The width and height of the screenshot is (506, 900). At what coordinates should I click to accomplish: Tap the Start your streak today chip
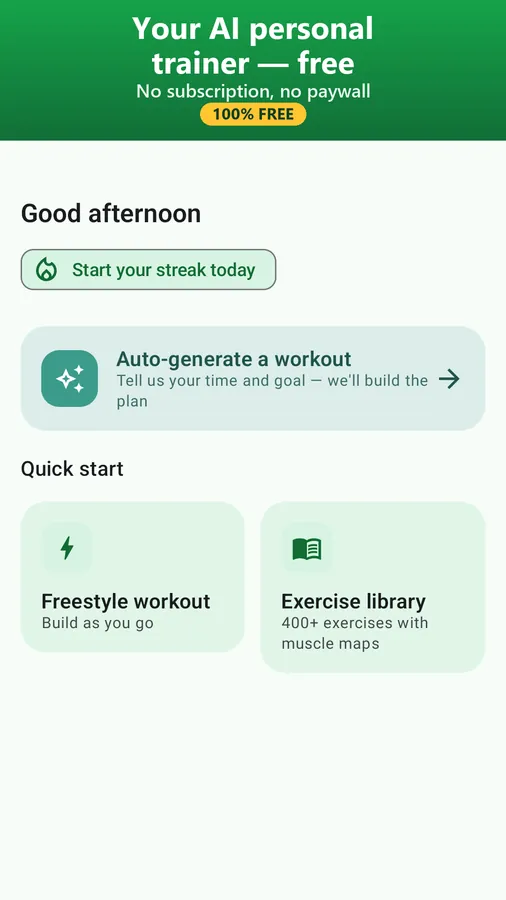coord(148,269)
